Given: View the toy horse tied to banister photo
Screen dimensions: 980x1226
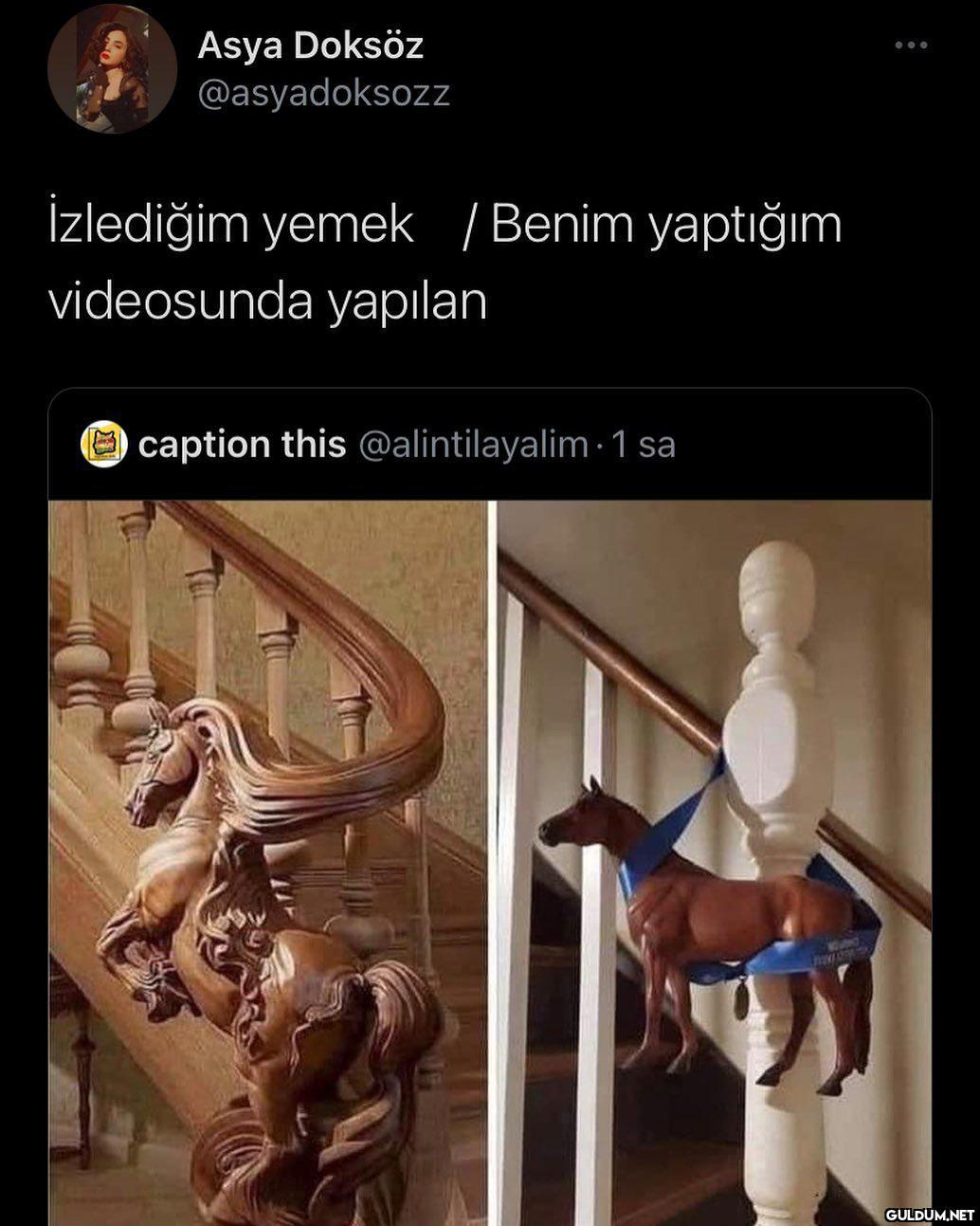Looking at the screenshot, I should click(714, 861).
